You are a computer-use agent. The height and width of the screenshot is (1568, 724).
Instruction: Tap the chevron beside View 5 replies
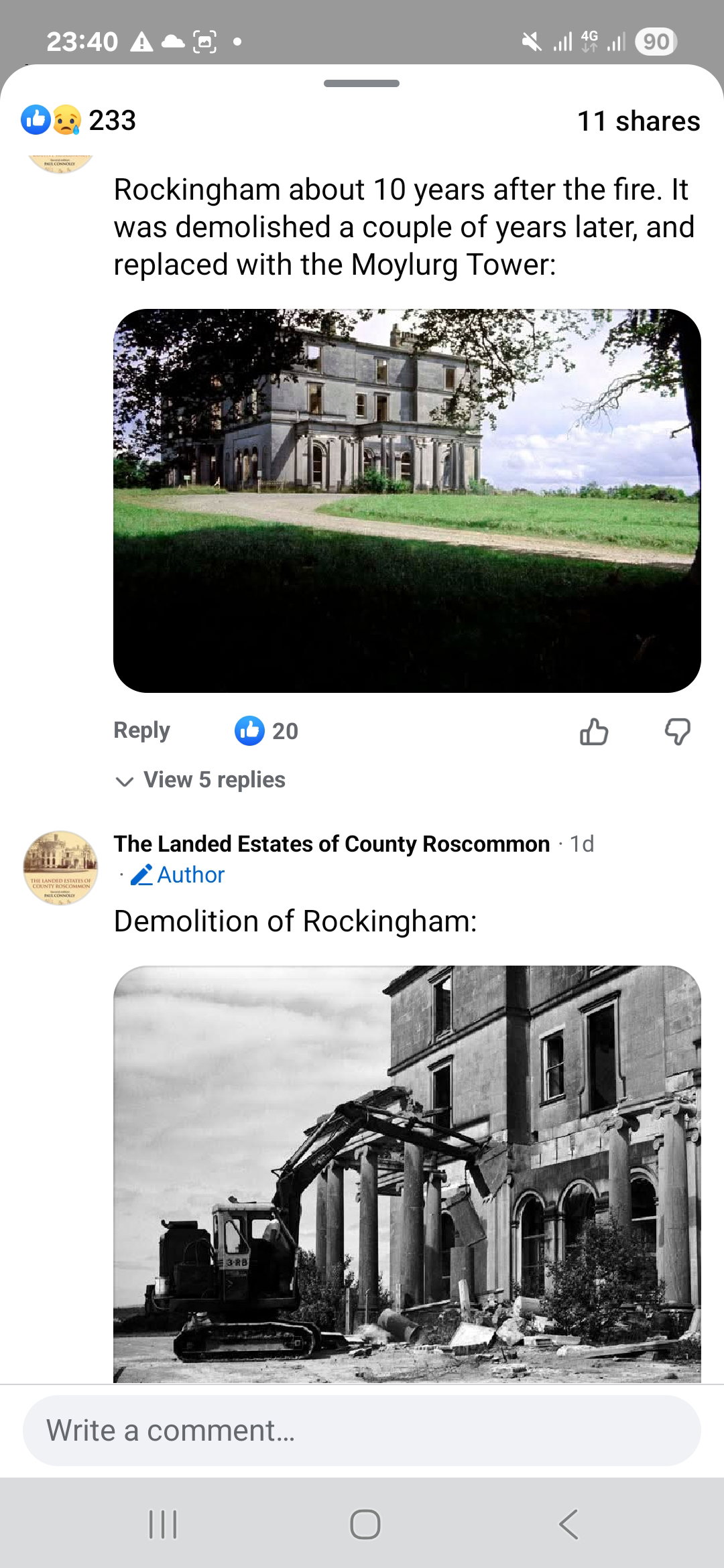click(x=125, y=780)
